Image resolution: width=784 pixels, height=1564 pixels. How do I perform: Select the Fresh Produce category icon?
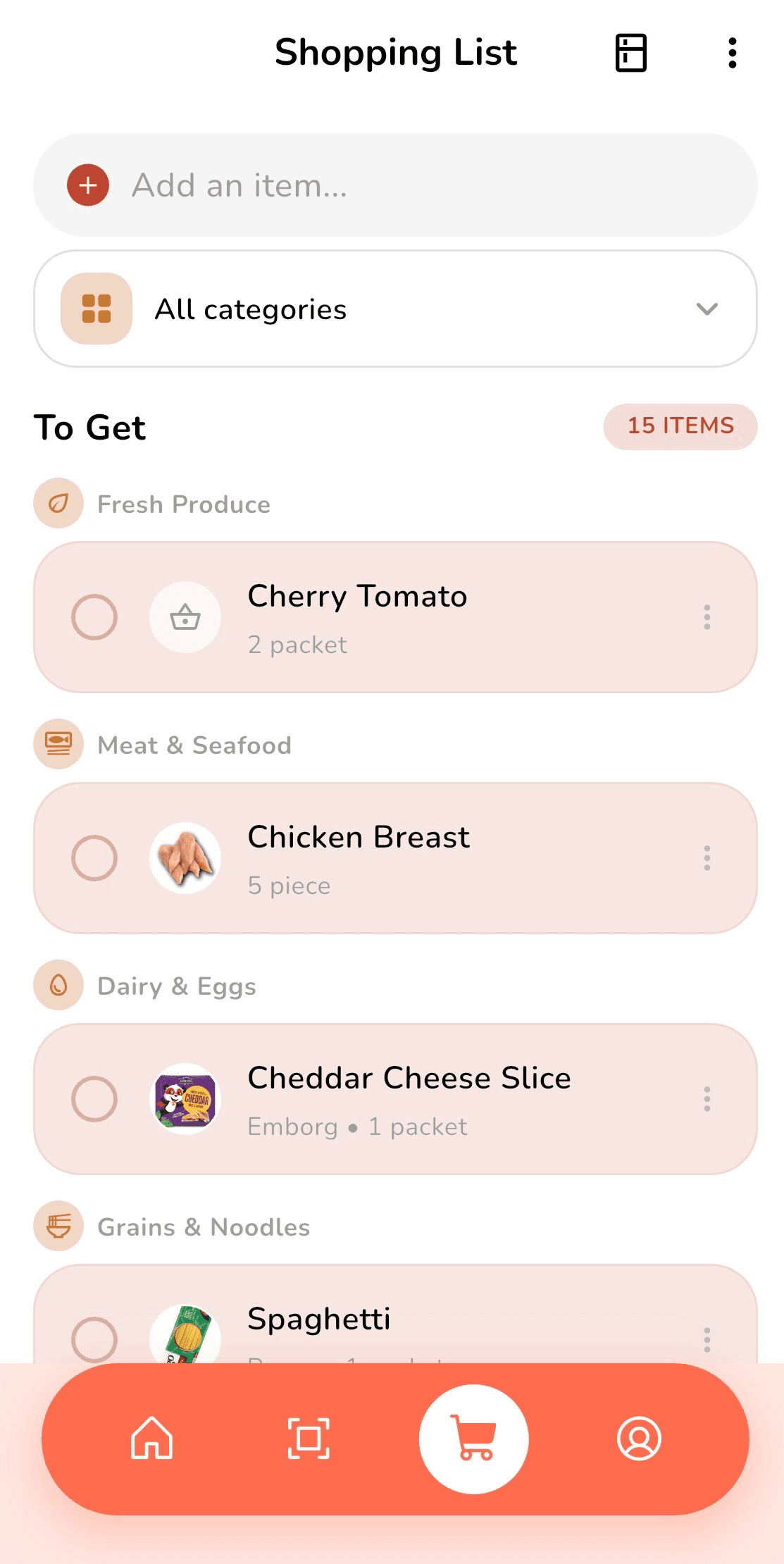[59, 503]
